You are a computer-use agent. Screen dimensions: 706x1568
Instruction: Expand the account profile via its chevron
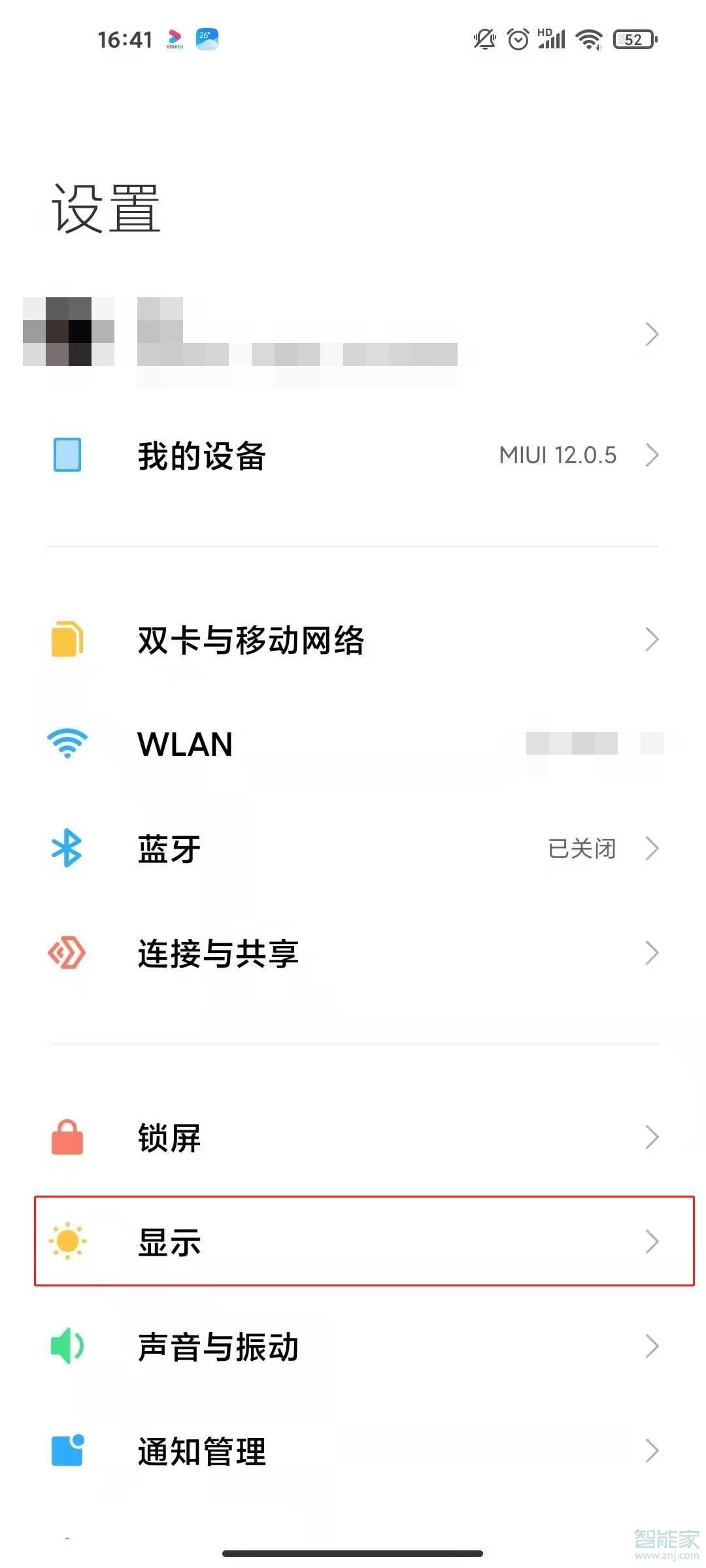[652, 335]
